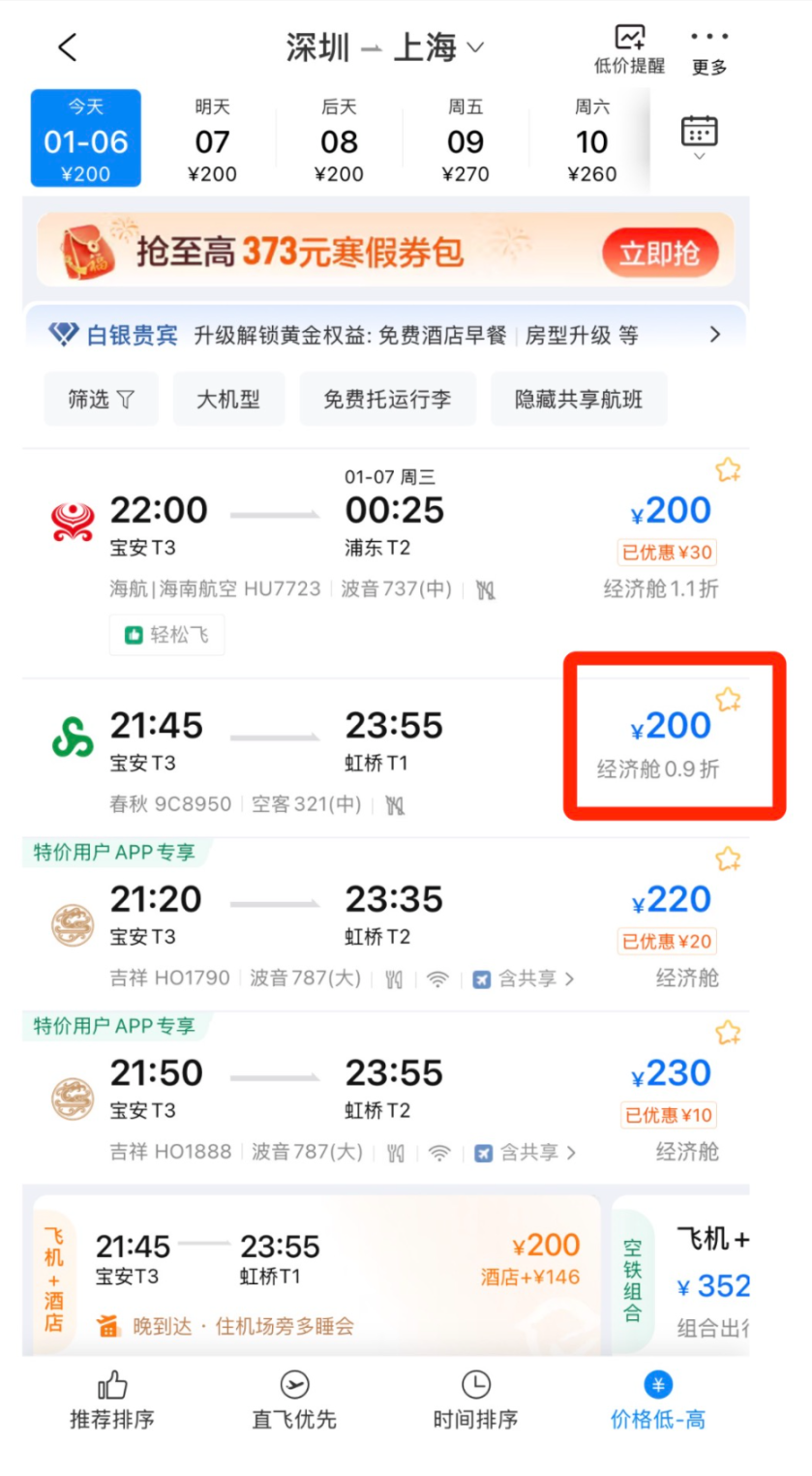Apply the 大机型 filter chip

pyautogui.click(x=228, y=399)
